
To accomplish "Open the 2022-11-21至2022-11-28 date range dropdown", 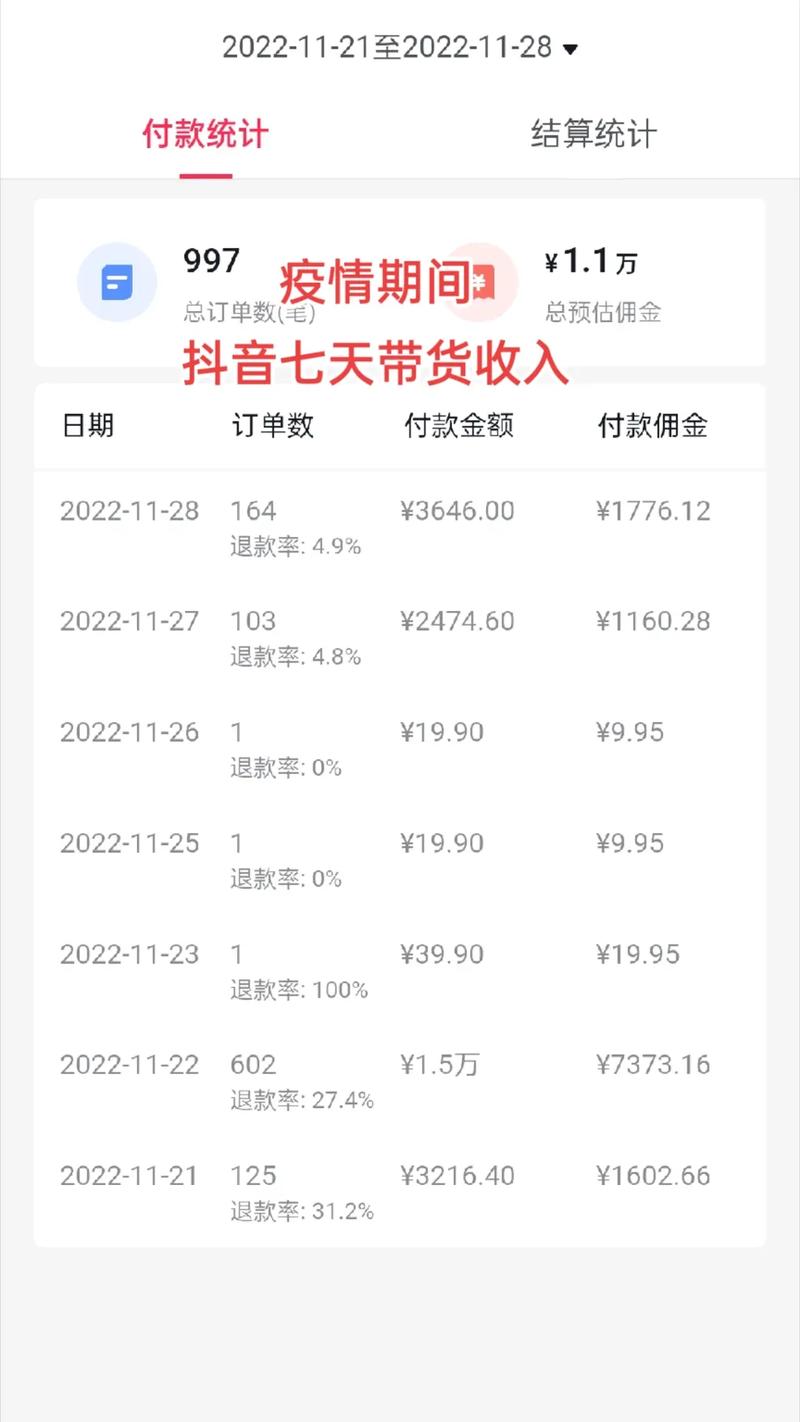I will point(400,47).
